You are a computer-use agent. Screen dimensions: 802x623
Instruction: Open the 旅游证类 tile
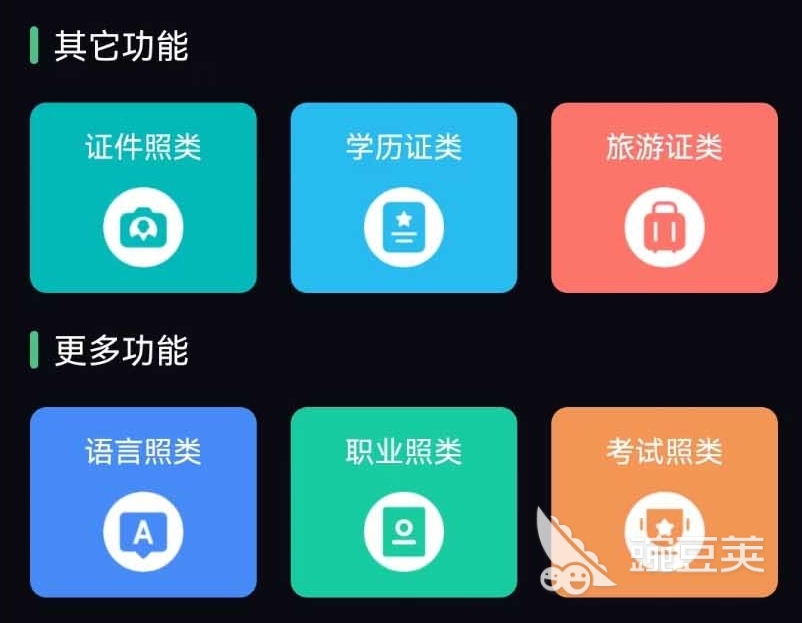[x=664, y=198]
